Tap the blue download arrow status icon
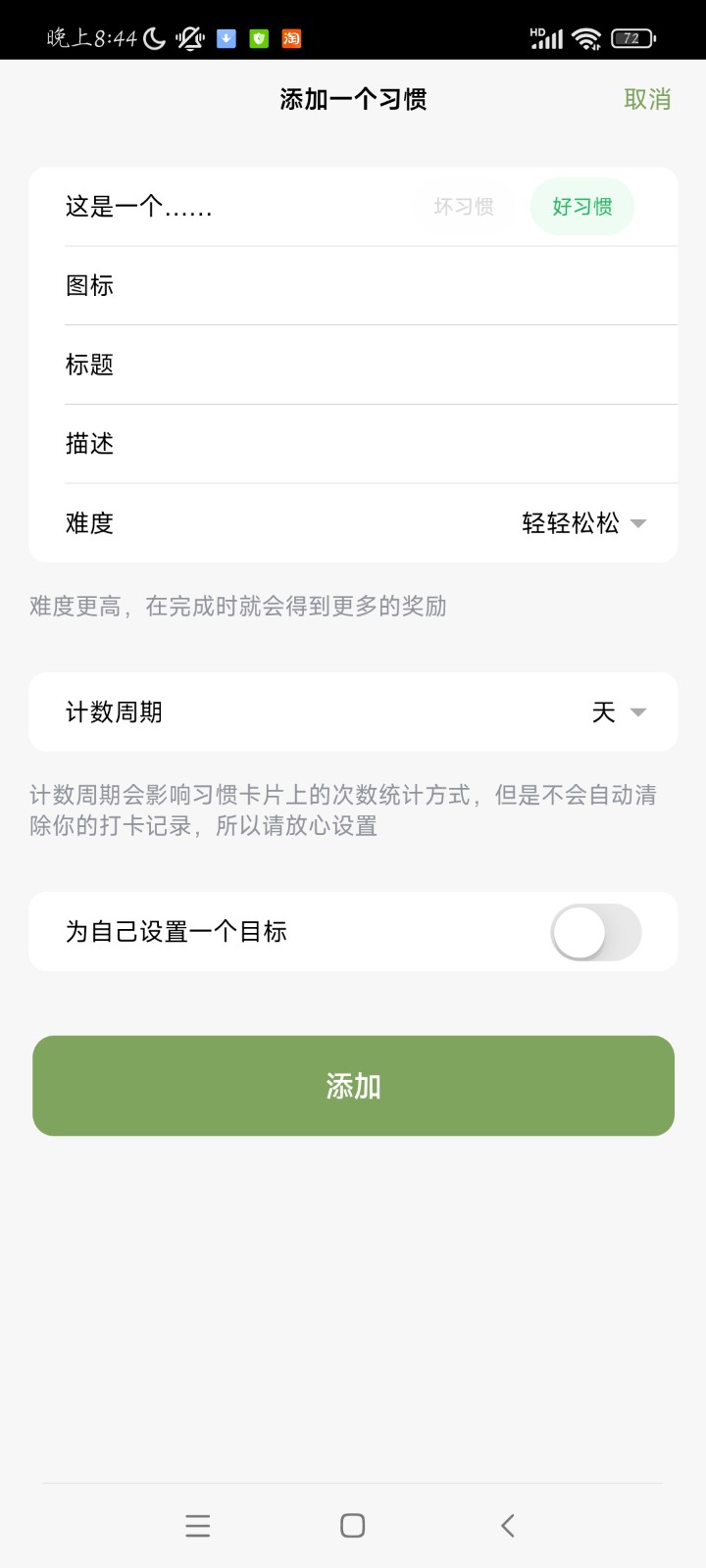Image resolution: width=706 pixels, height=1568 pixels. click(x=226, y=37)
